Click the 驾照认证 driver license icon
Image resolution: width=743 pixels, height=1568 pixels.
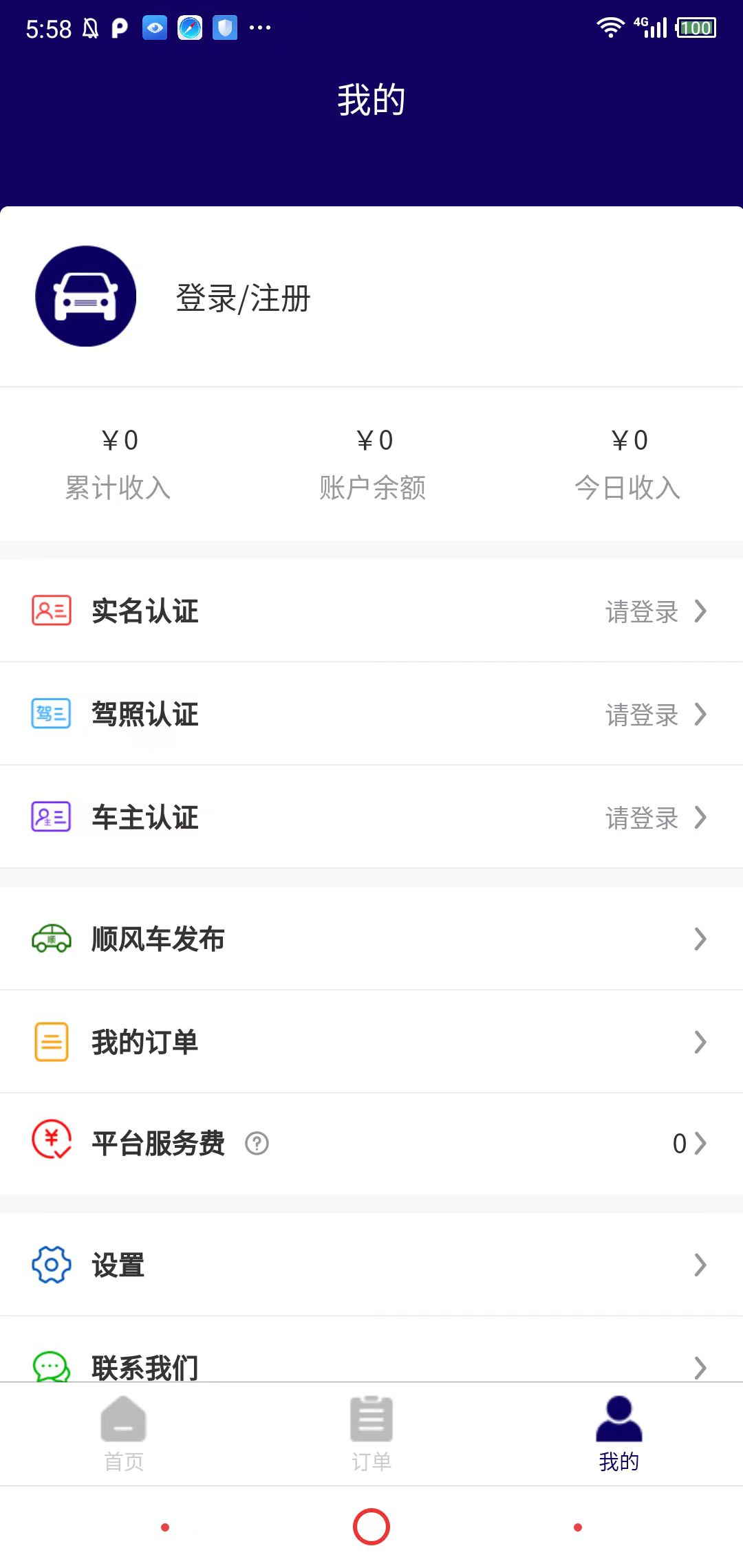(x=51, y=714)
